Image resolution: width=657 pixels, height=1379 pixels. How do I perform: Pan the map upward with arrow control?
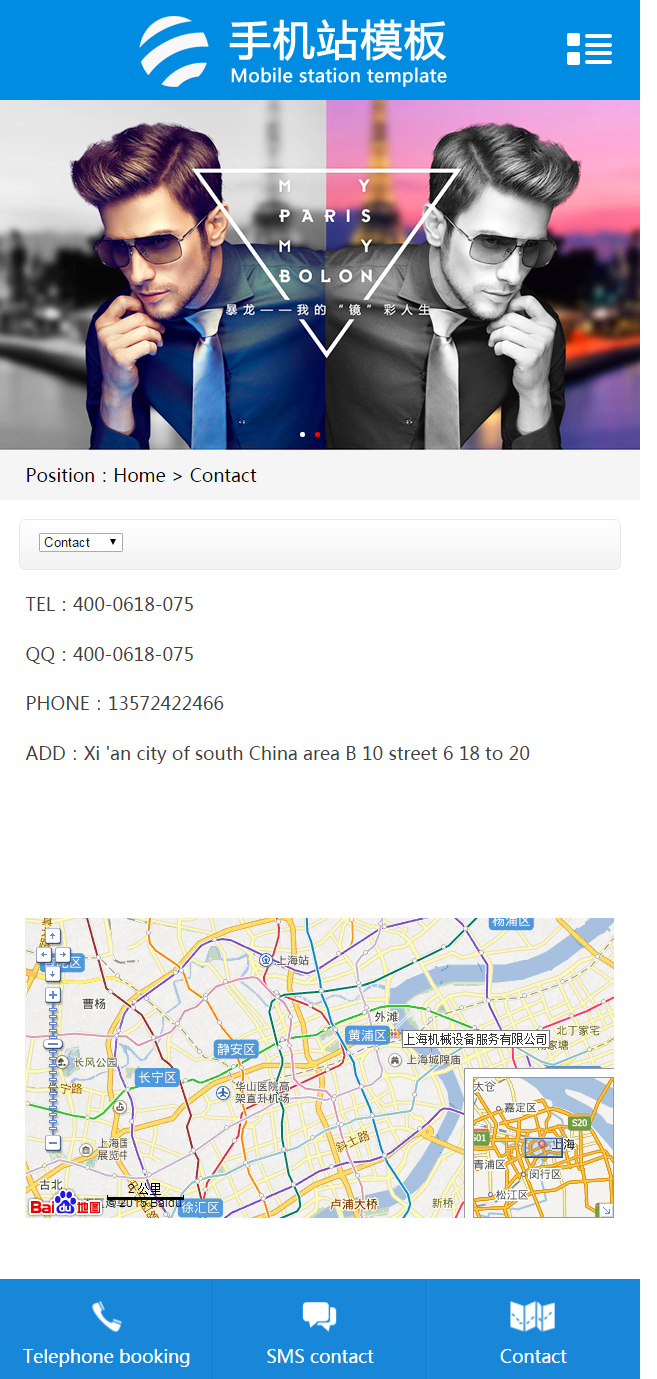(x=53, y=936)
